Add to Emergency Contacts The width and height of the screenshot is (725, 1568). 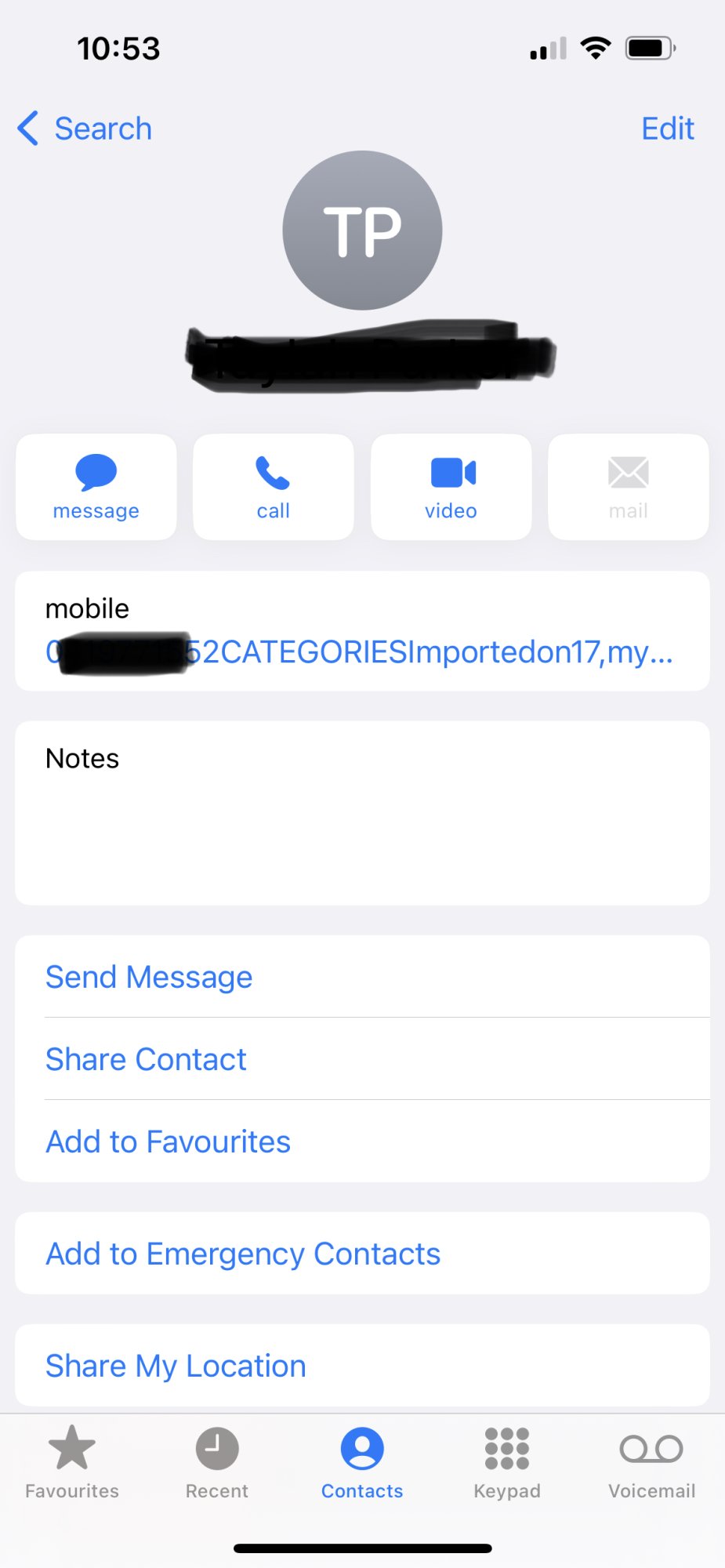(x=362, y=1254)
